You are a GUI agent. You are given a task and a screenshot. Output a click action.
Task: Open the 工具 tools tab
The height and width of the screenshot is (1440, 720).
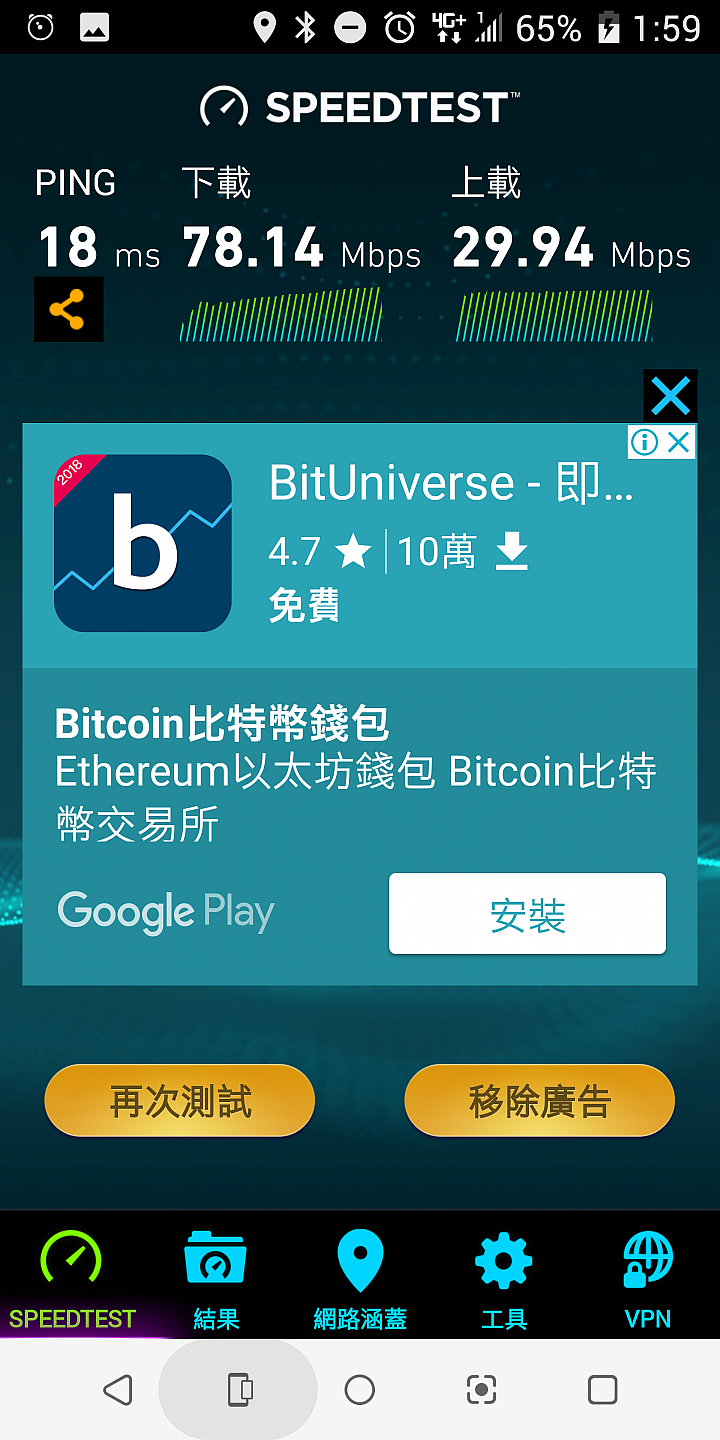click(x=504, y=1281)
